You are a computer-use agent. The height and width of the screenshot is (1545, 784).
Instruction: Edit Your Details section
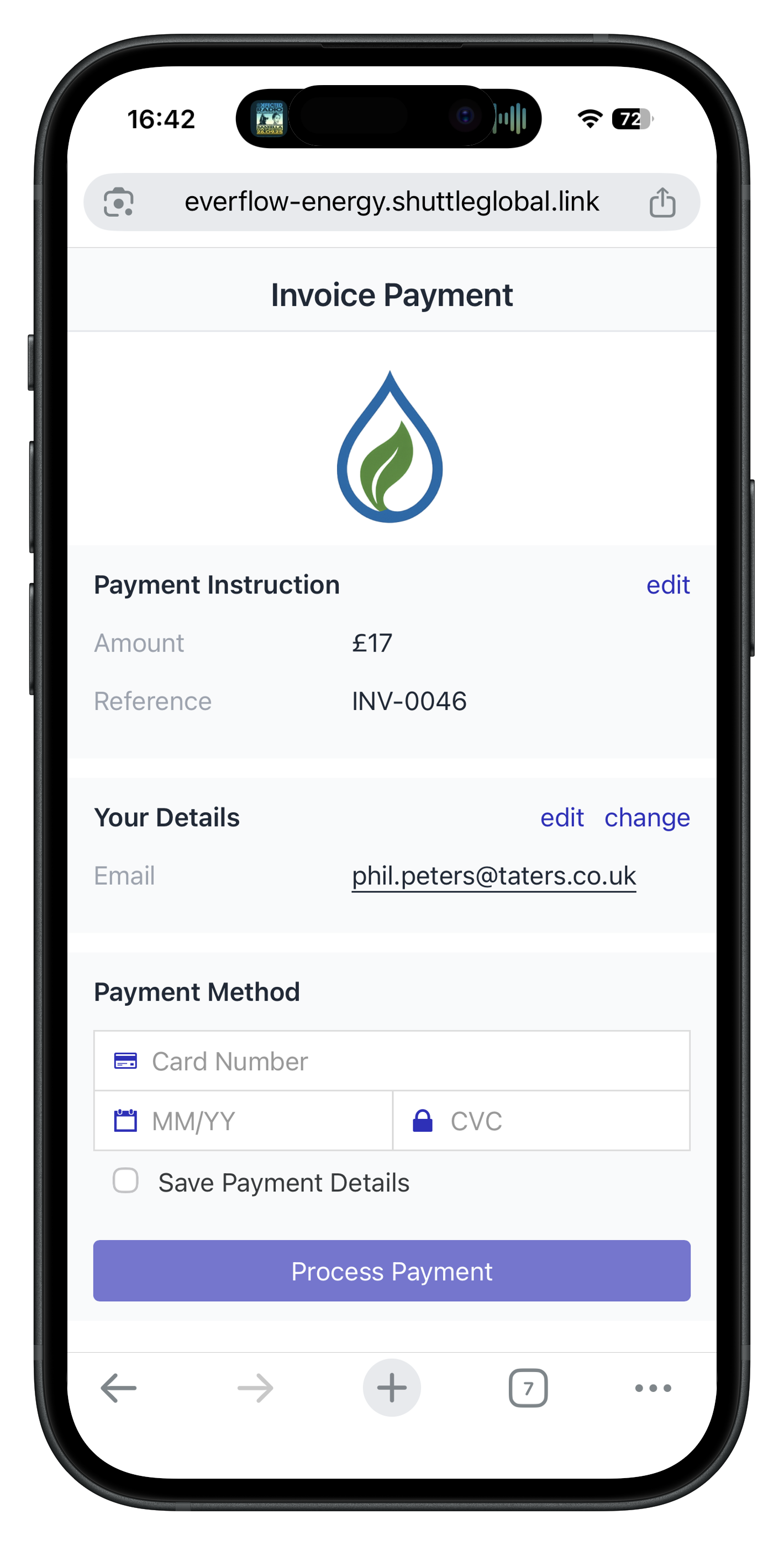tap(561, 817)
